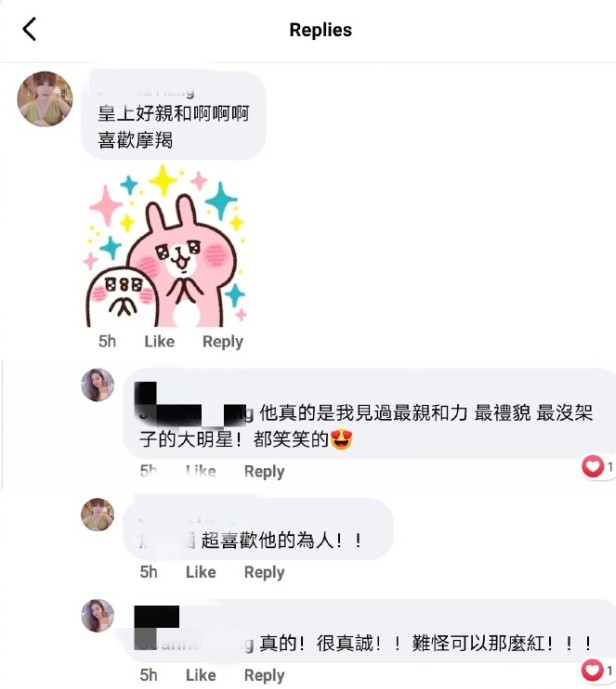Like the comment with the pink rabbit sticker
The image size is (616, 689).
click(x=159, y=342)
